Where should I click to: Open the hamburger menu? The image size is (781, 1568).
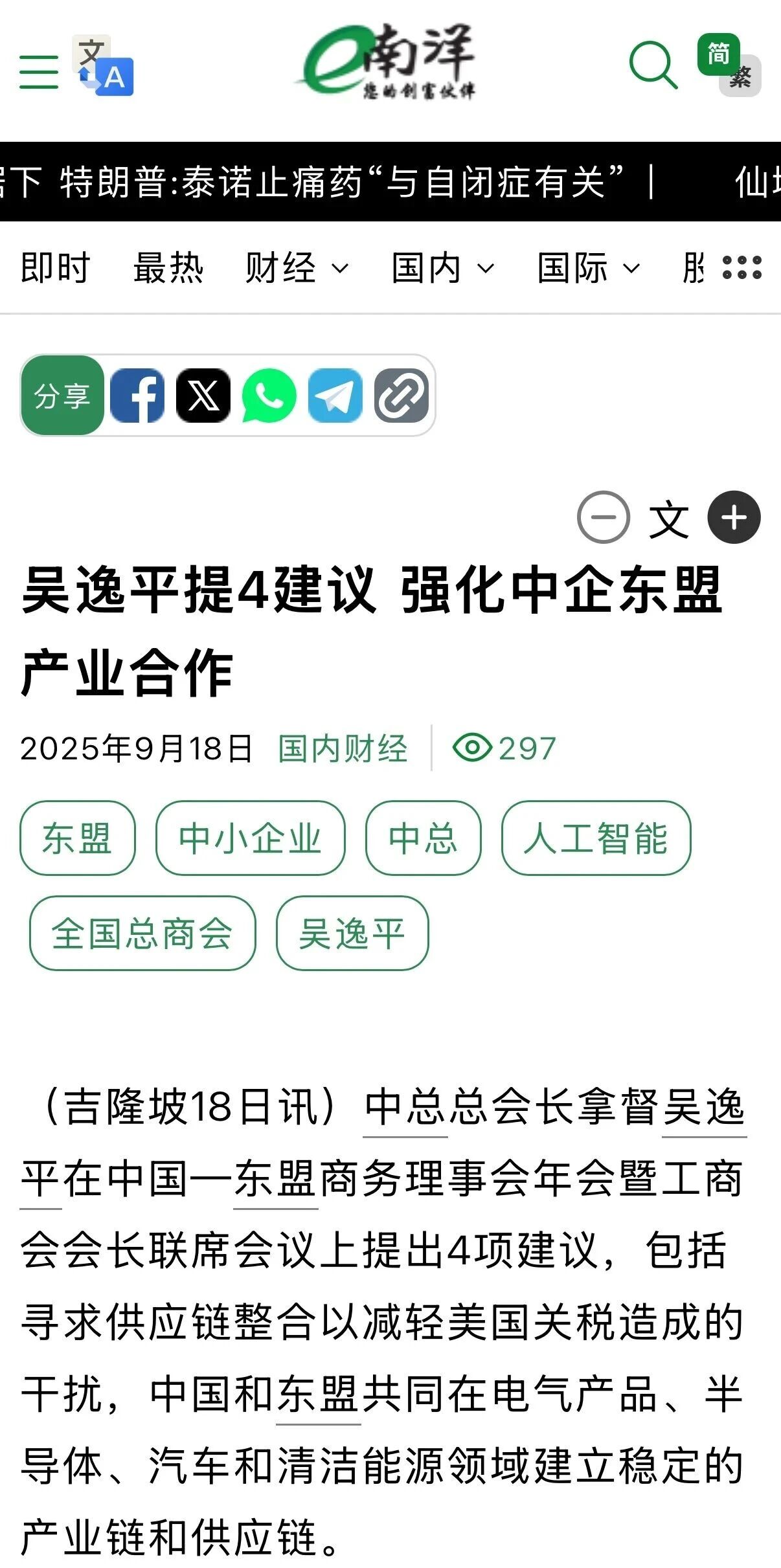(39, 71)
